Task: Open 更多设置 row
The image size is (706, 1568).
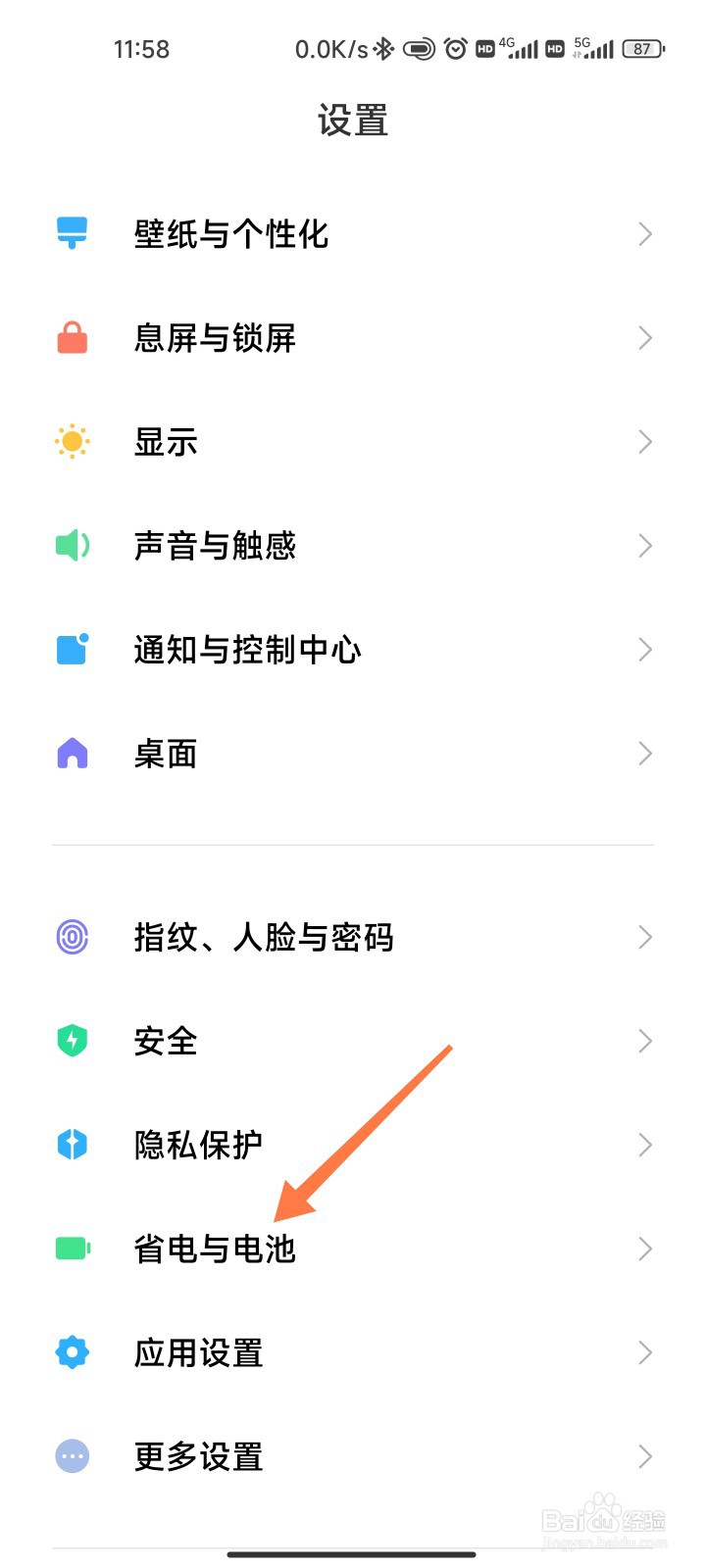Action: point(353,1456)
